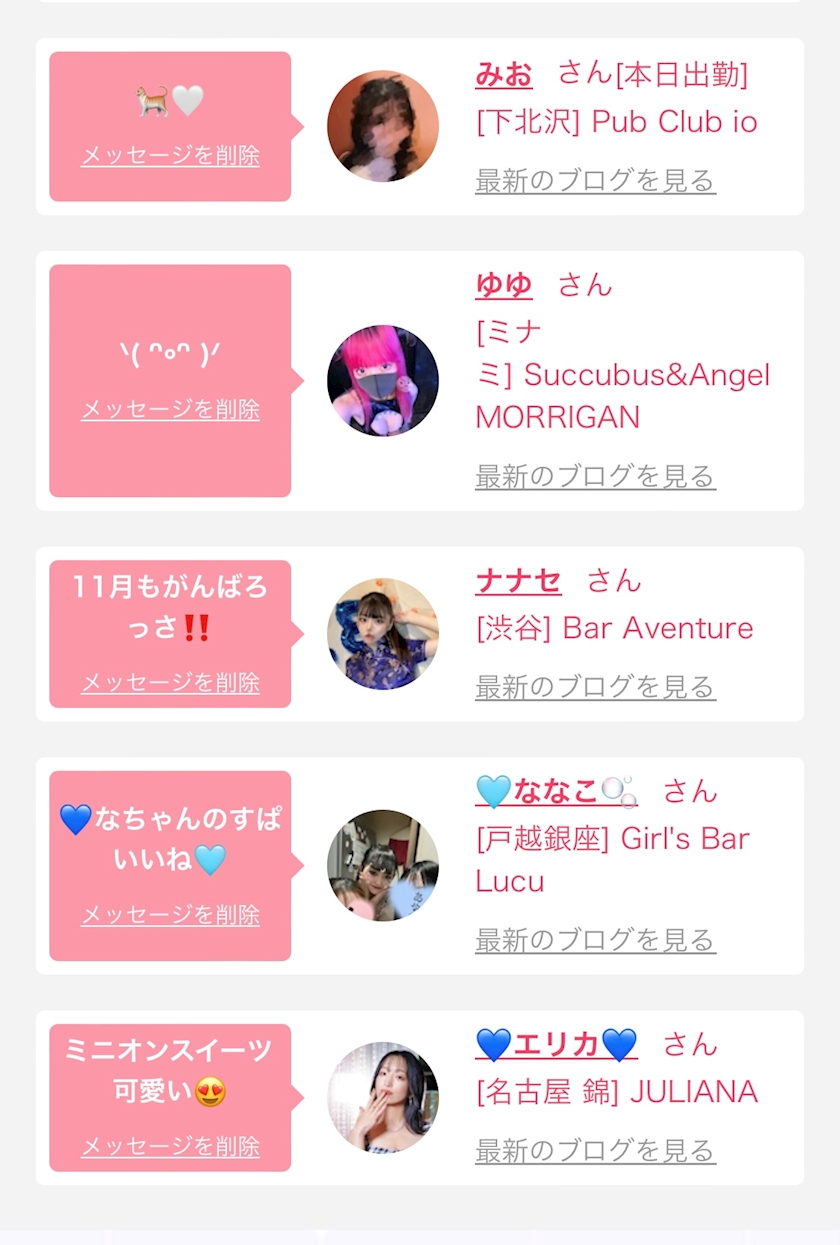This screenshot has height=1245, width=840.
Task: Open ゆゆ's profile name link
Action: [x=504, y=285]
